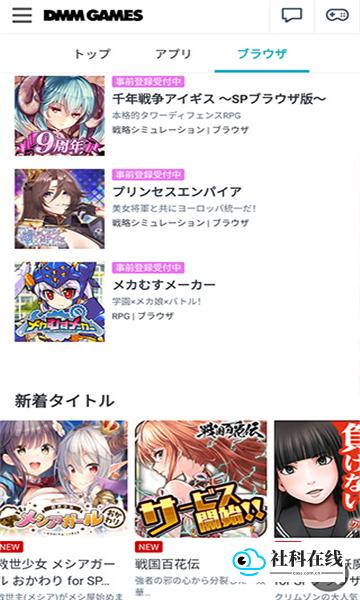Viewport: 360px width, 600px height.
Task: Open the 戦国百花伝 game card
Action: [x=201, y=509]
